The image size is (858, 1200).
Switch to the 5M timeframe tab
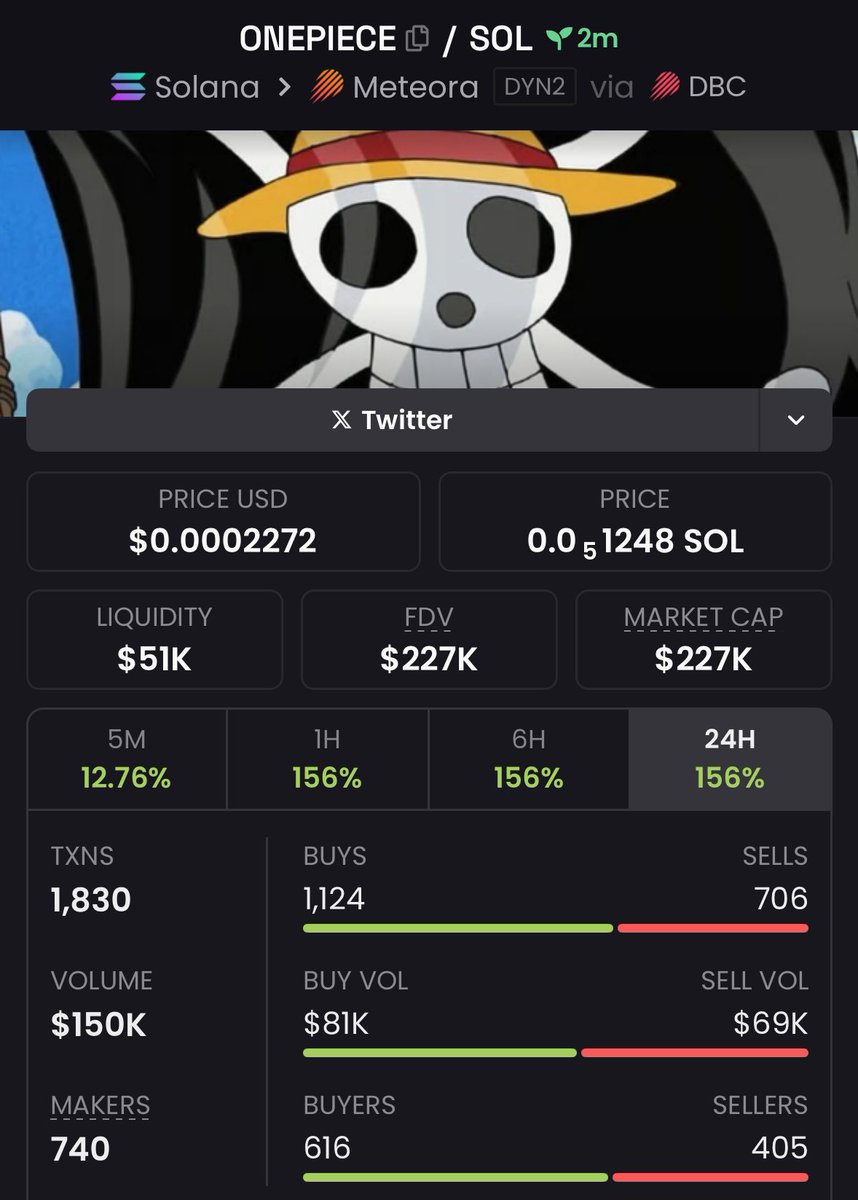[x=127, y=759]
